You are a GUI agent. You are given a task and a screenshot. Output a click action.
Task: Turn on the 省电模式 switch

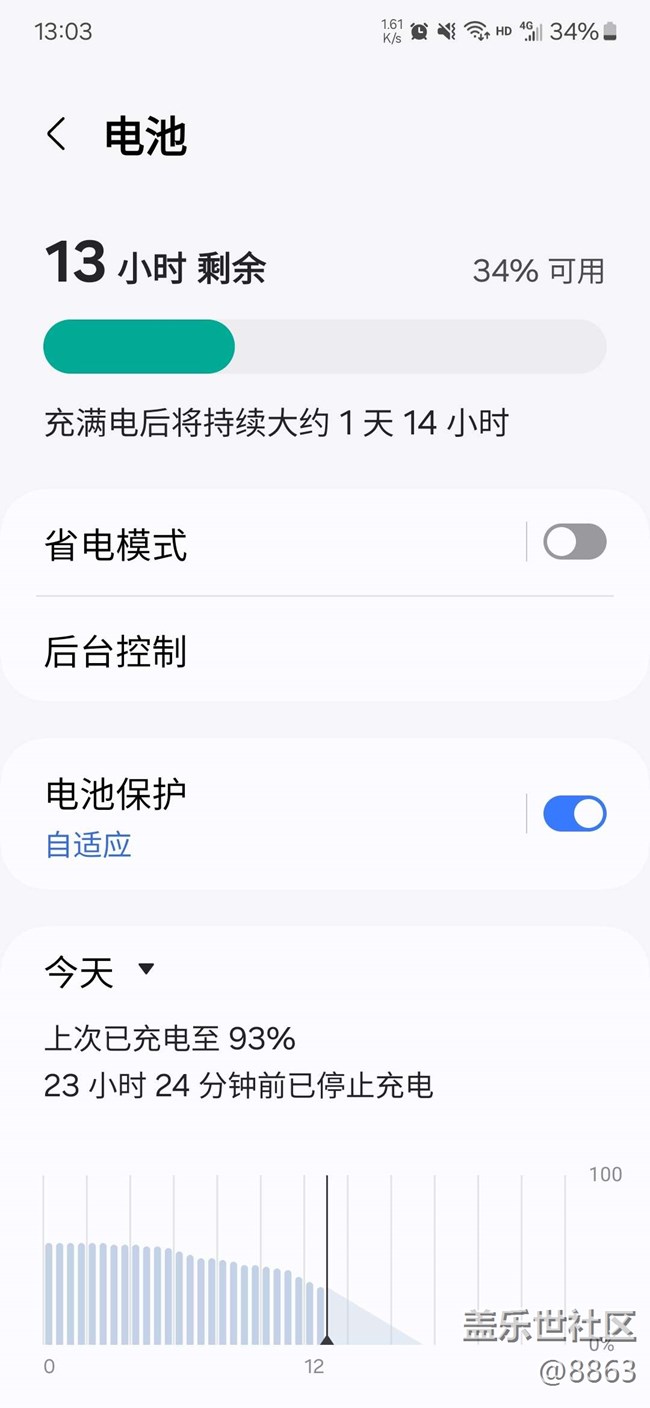(574, 542)
